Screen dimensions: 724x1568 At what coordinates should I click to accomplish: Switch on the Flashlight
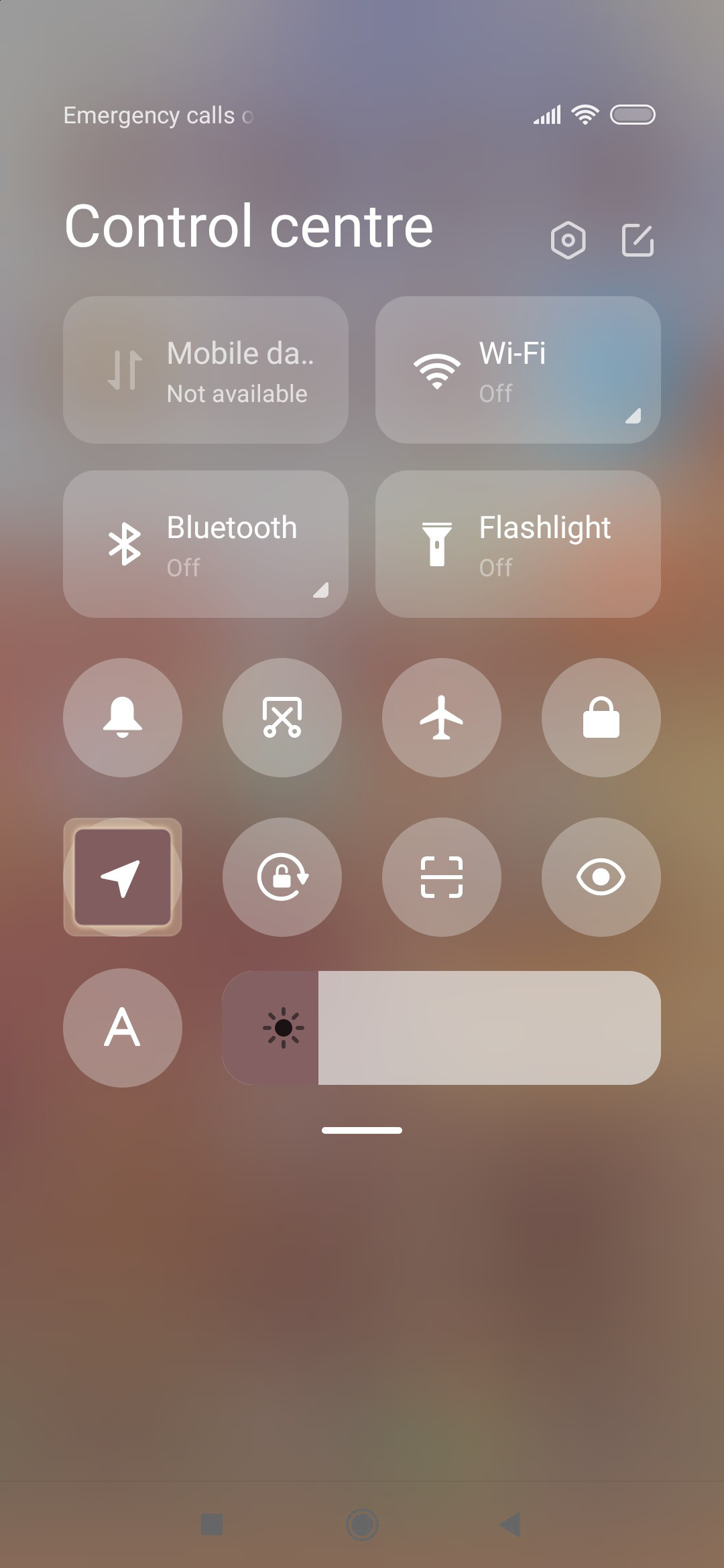518,544
